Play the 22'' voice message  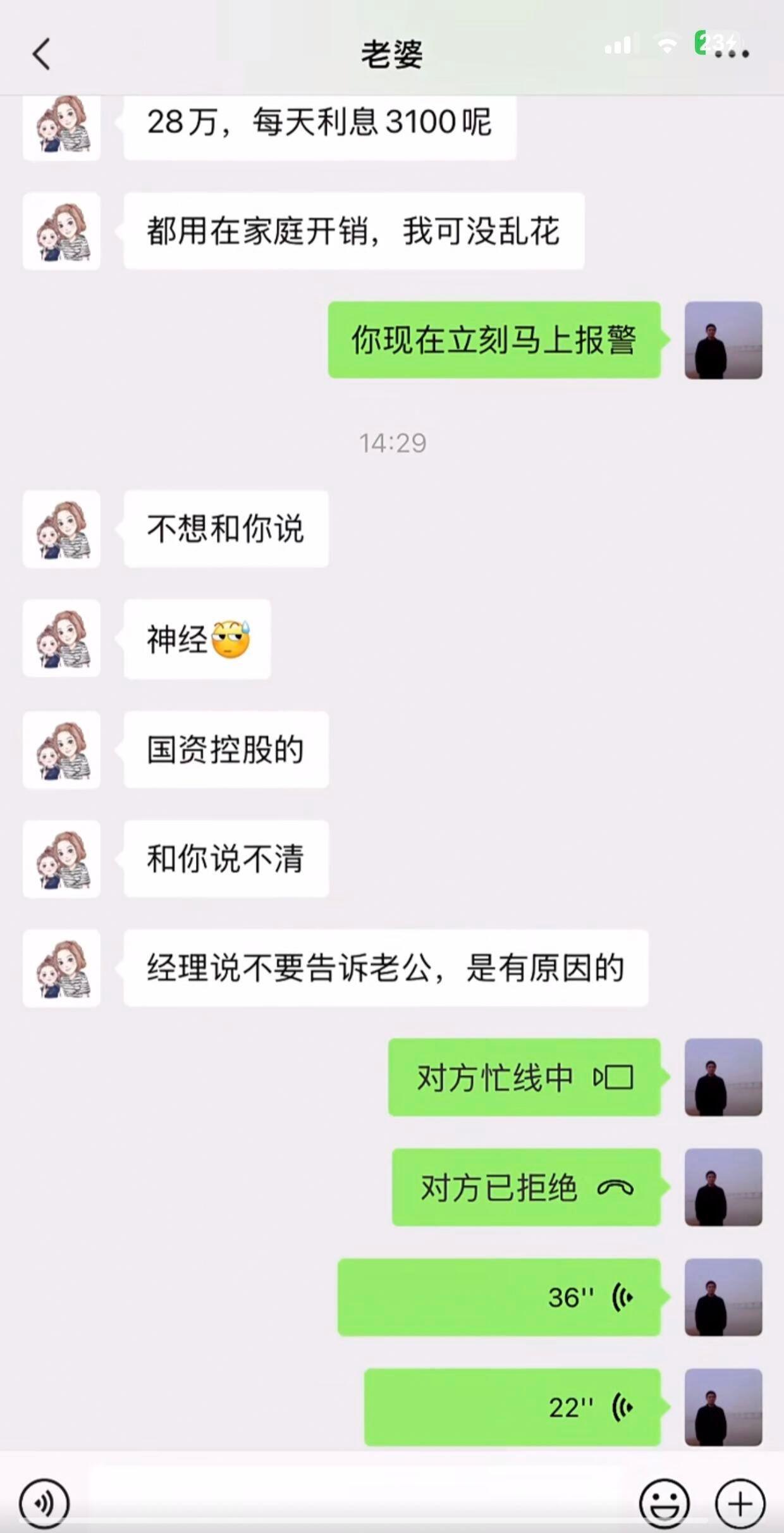point(513,1407)
